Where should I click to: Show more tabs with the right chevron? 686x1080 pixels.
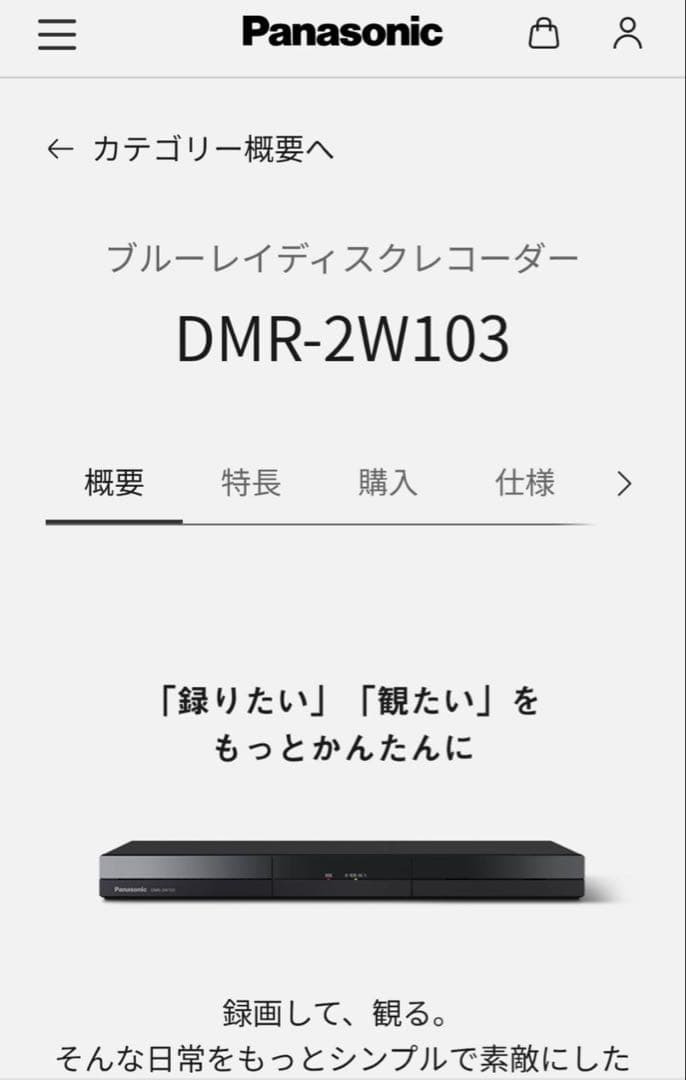point(624,484)
